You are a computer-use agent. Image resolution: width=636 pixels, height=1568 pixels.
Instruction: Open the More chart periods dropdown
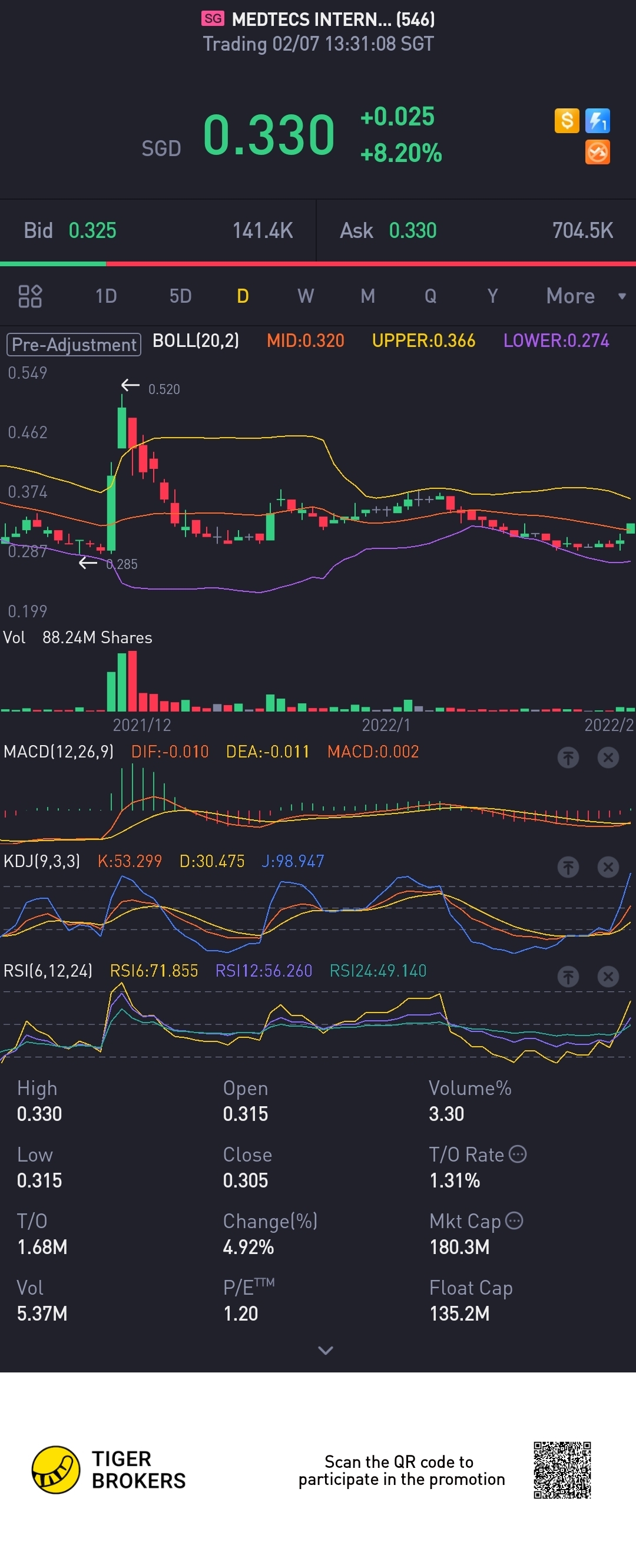584,296
